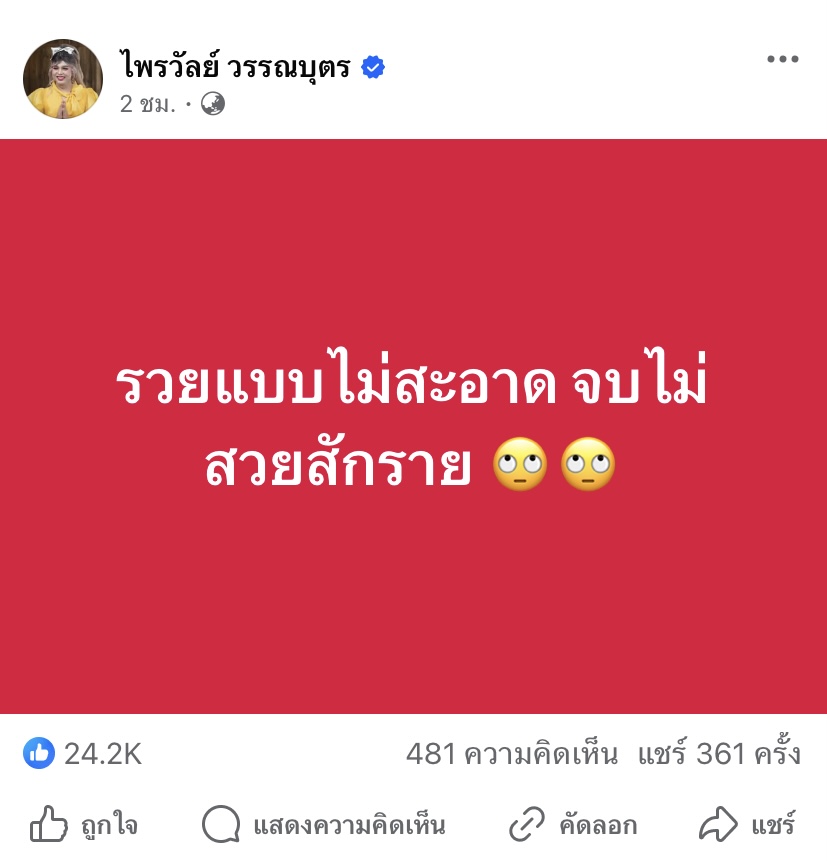Like the post with ถูกใจ button
The width and height of the screenshot is (827, 861).
click(x=84, y=826)
